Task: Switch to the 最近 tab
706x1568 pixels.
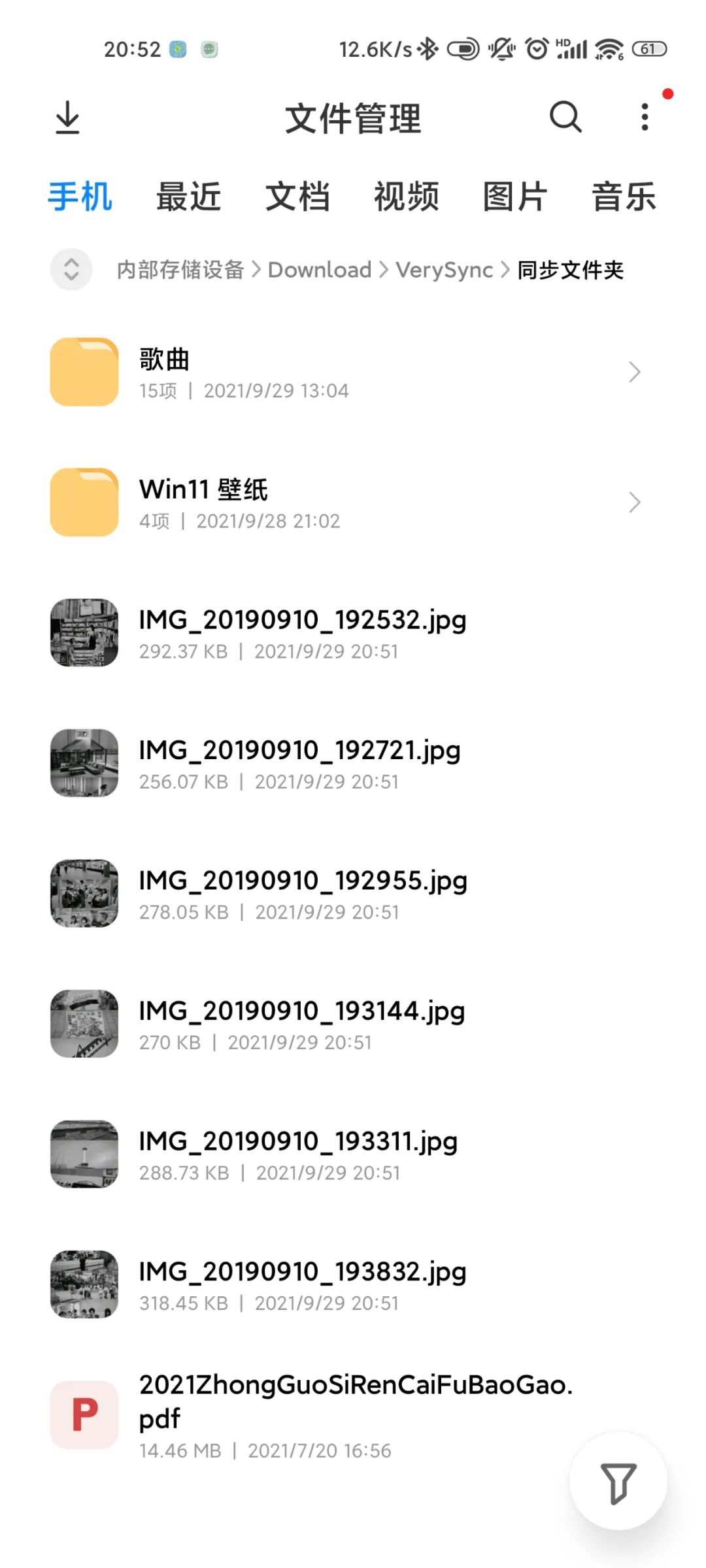Action: [x=188, y=197]
